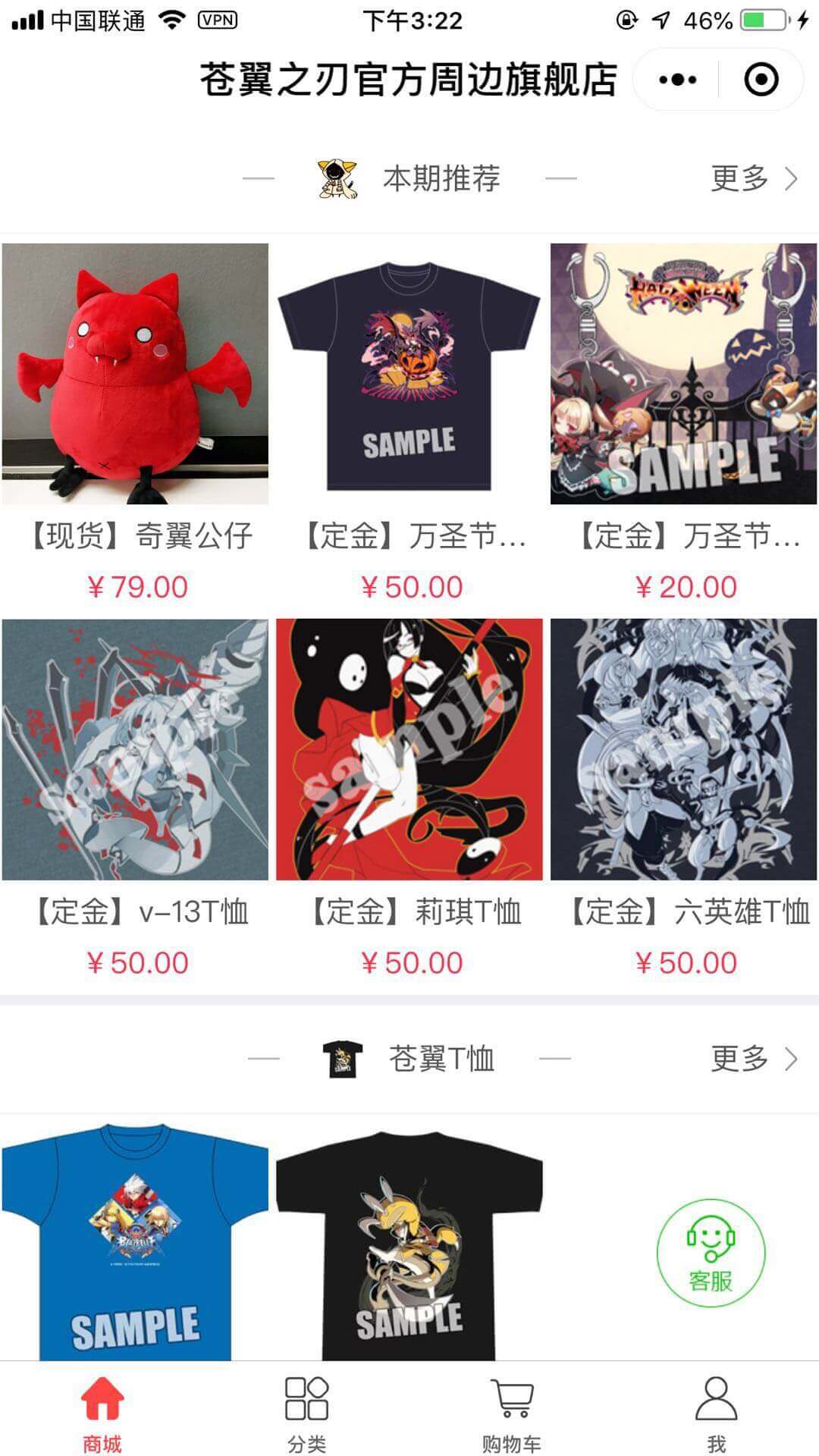Close the mini program with the circle icon
This screenshot has width=819, height=1456.
(x=761, y=80)
